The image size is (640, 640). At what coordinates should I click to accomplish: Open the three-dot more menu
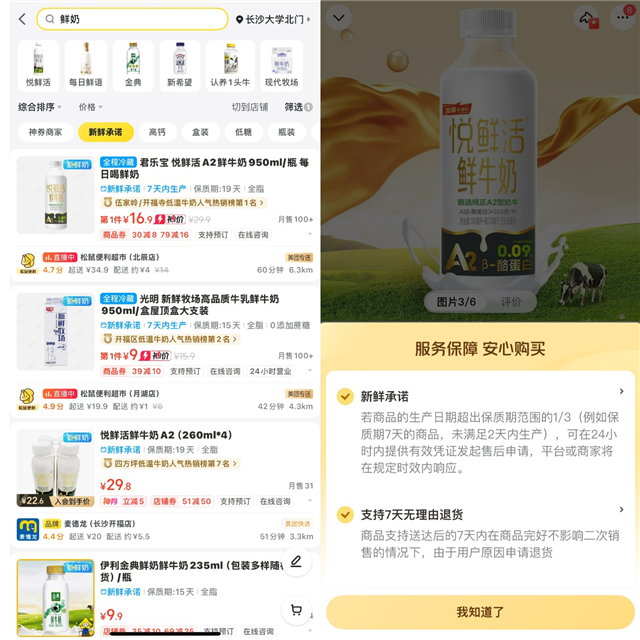point(620,17)
